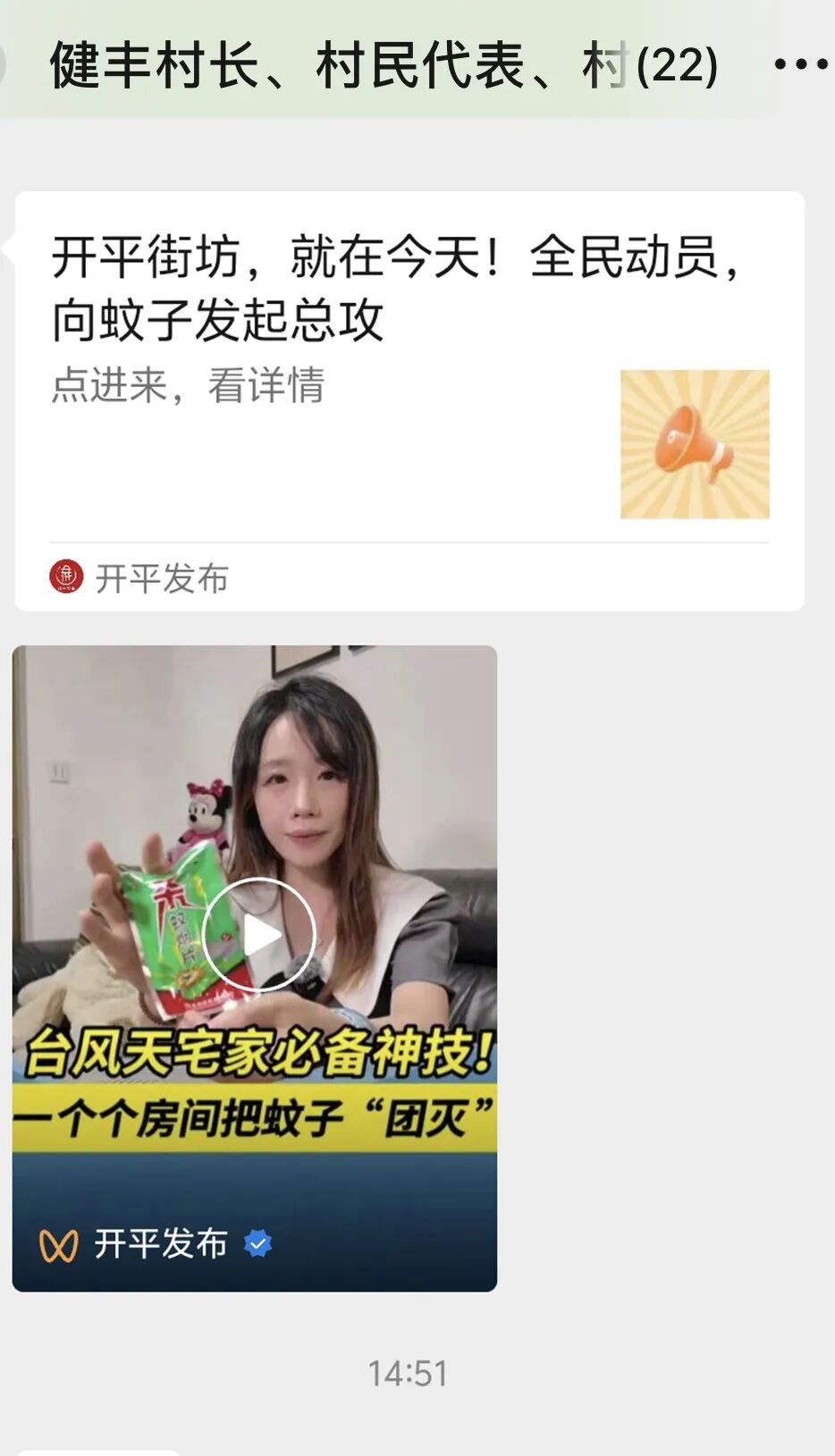
Task: Tap the 开平发布 account name label
Action: click(x=161, y=577)
